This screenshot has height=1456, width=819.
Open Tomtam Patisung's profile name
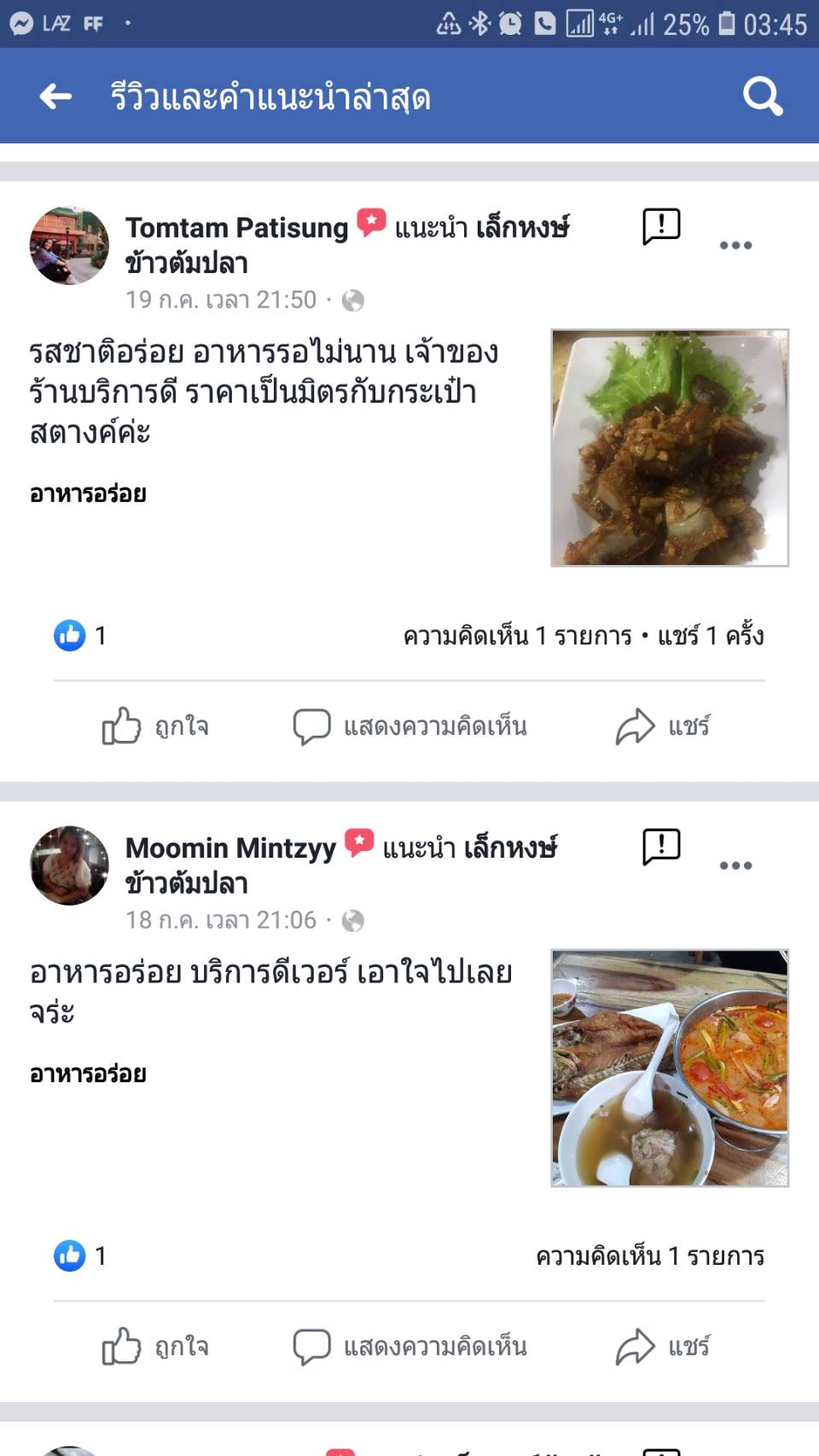click(237, 228)
